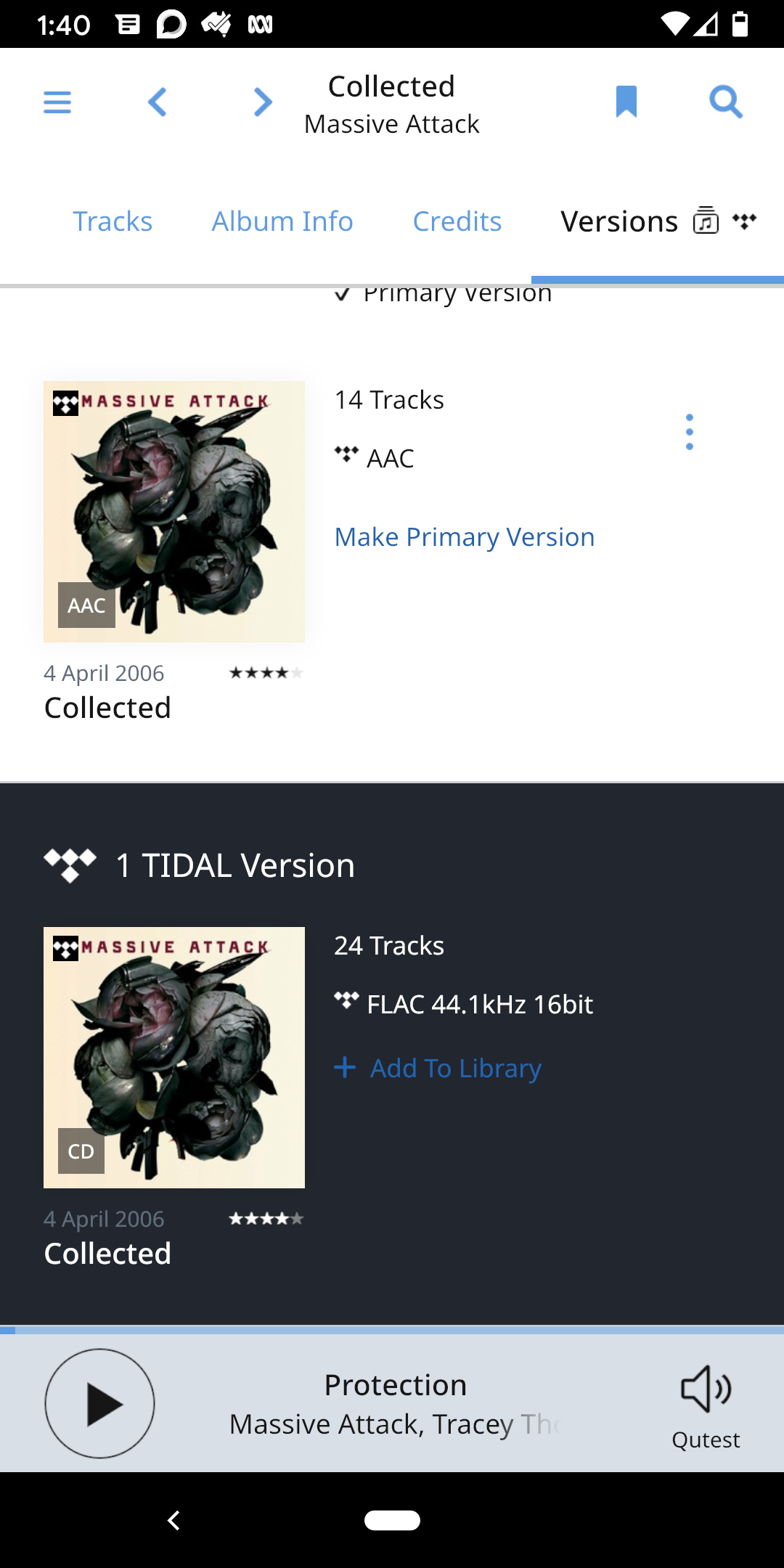784x1568 pixels.
Task: Play the track Protection
Action: pyautogui.click(x=100, y=1403)
